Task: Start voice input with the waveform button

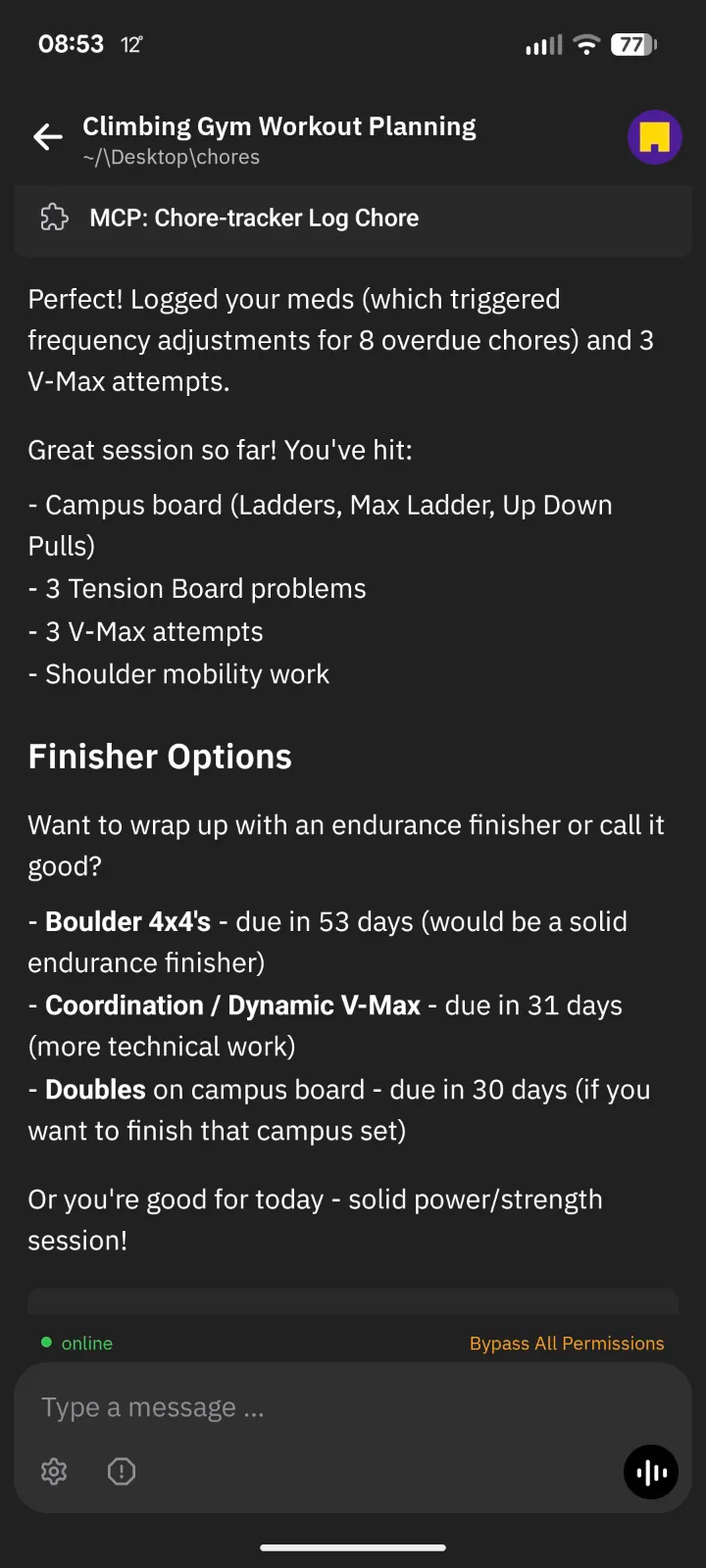Action: pos(650,1471)
